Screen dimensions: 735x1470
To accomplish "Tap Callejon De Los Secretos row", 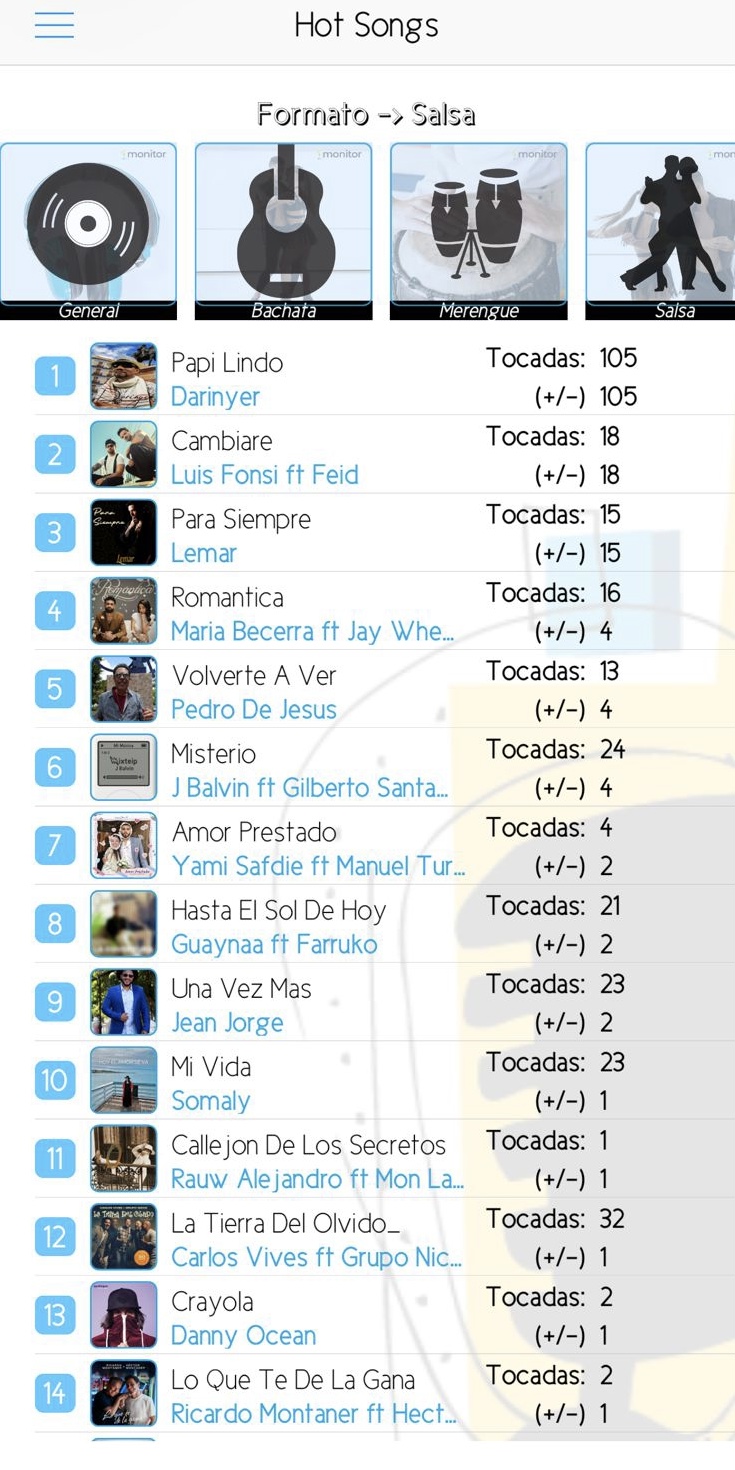I will 300,1160.
